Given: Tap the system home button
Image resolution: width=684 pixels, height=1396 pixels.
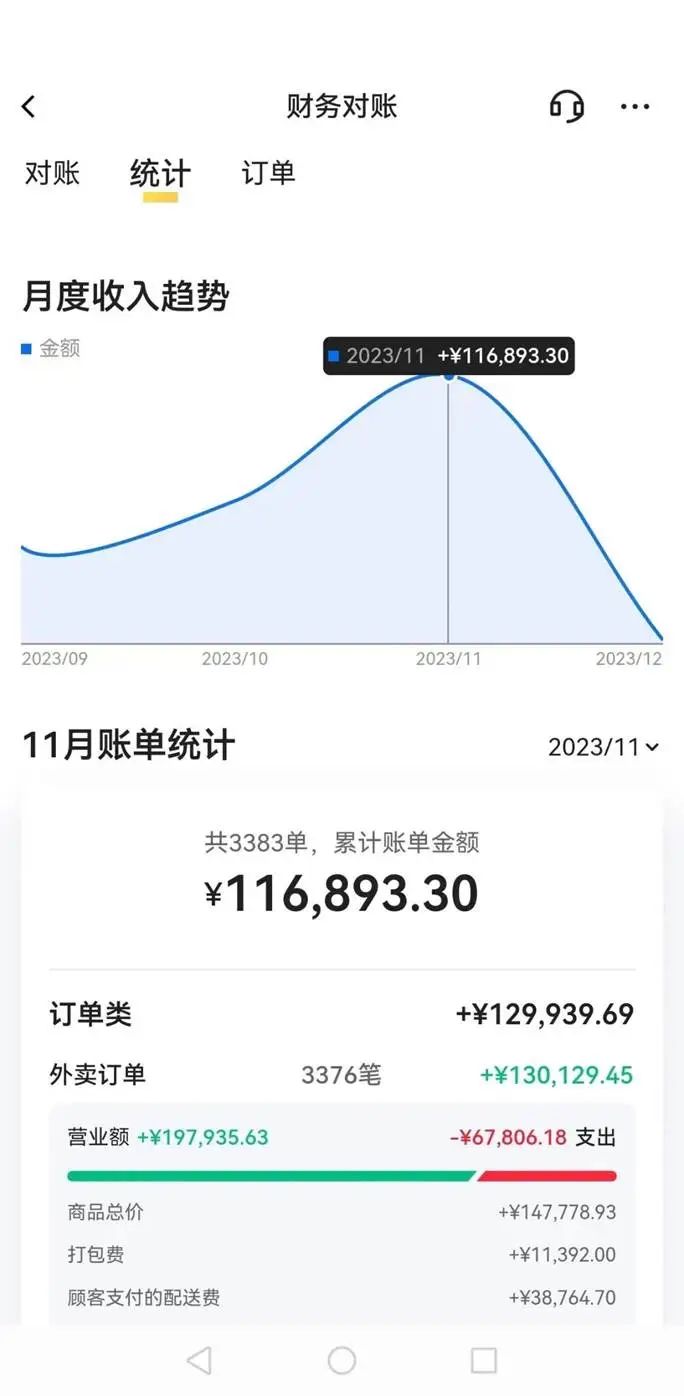Looking at the screenshot, I should tap(342, 1360).
